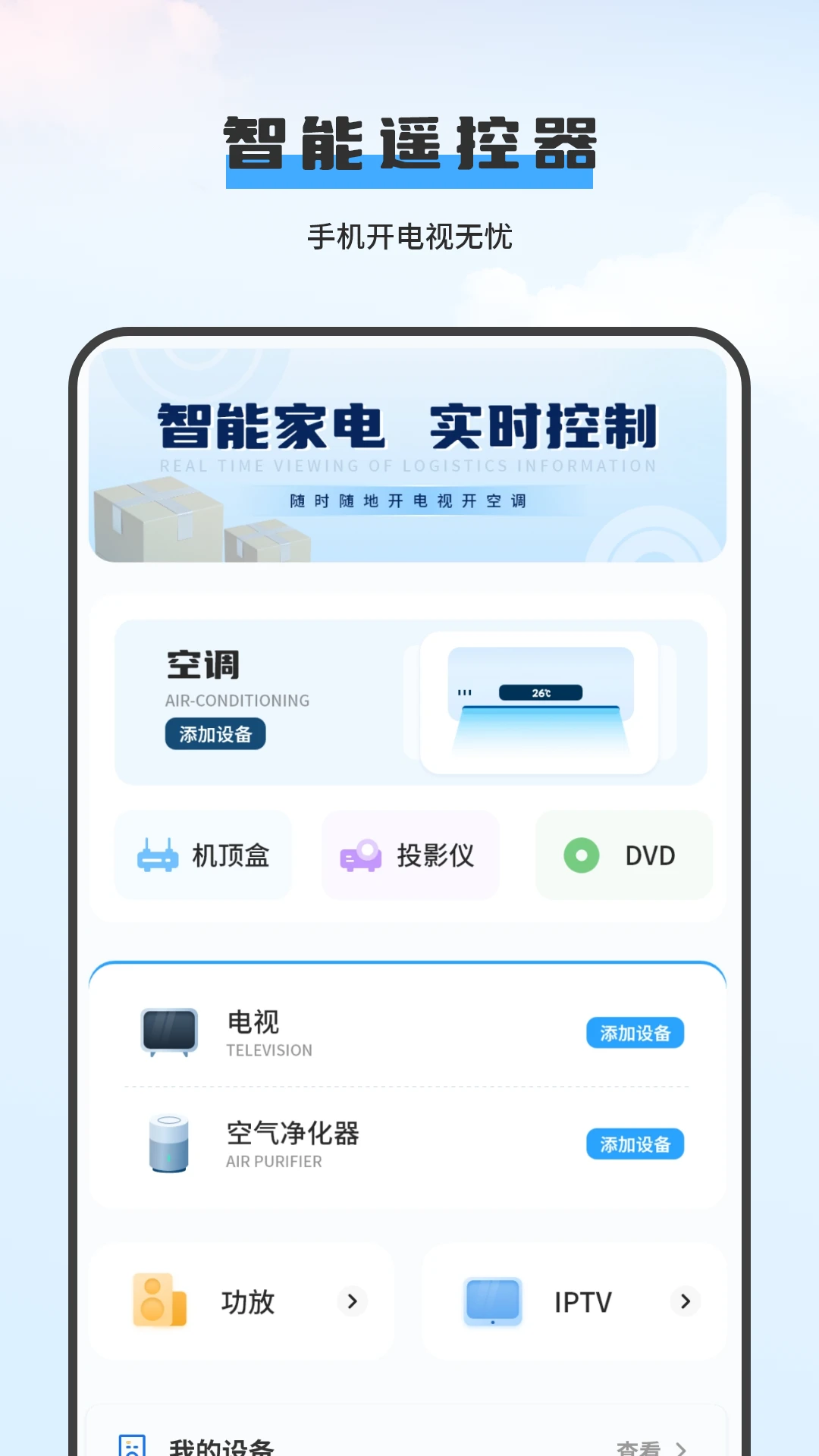Expand the IPTV row via its chevron

(x=686, y=1301)
